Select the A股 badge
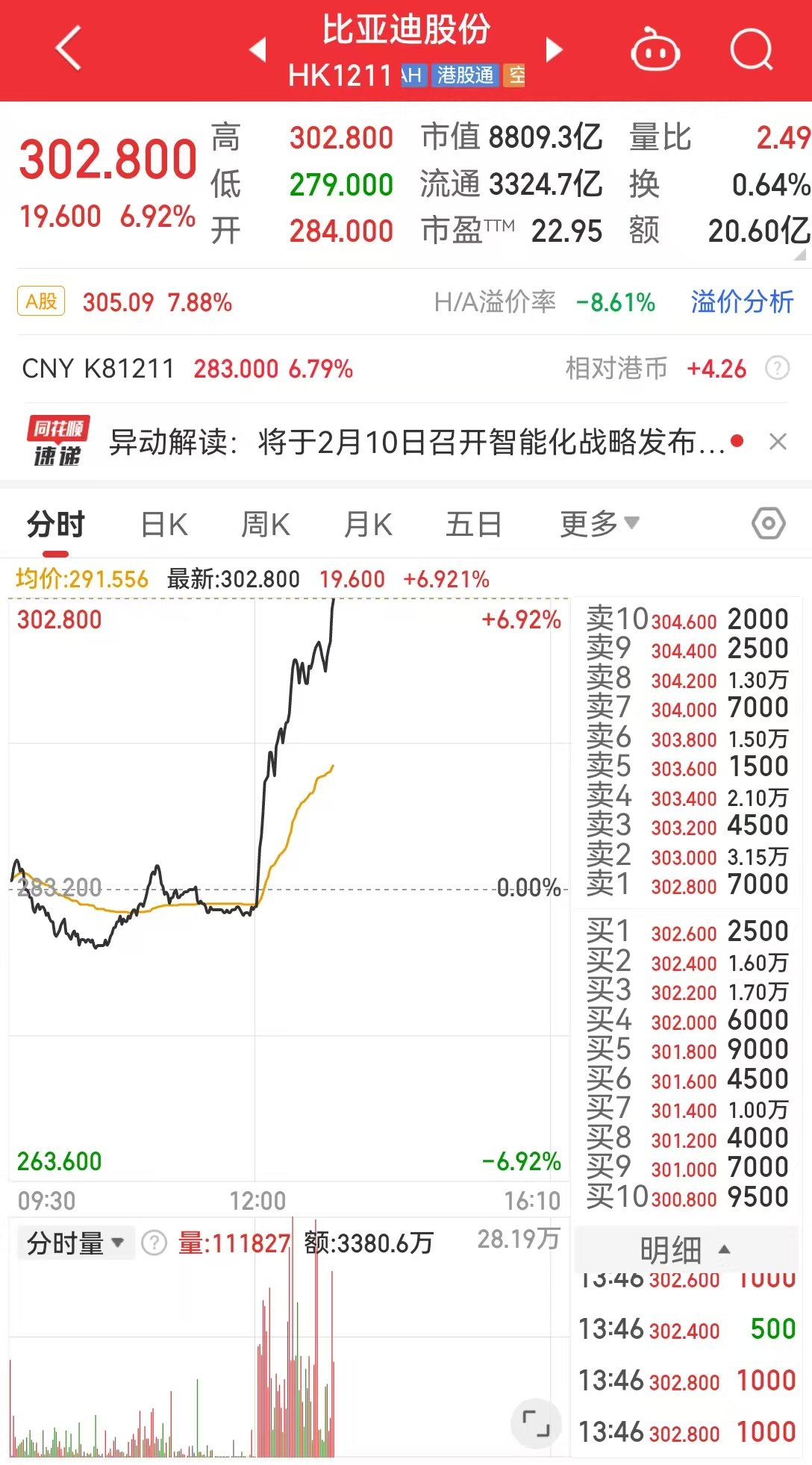 [41, 302]
